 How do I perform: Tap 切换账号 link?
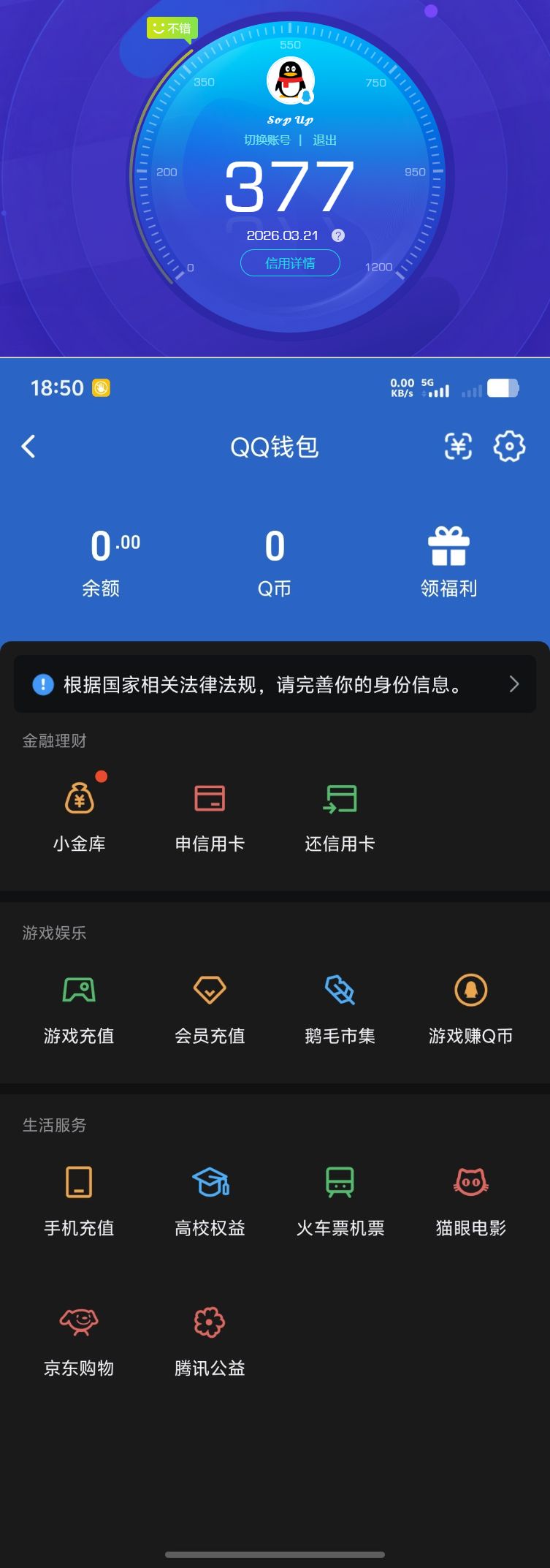point(267,140)
